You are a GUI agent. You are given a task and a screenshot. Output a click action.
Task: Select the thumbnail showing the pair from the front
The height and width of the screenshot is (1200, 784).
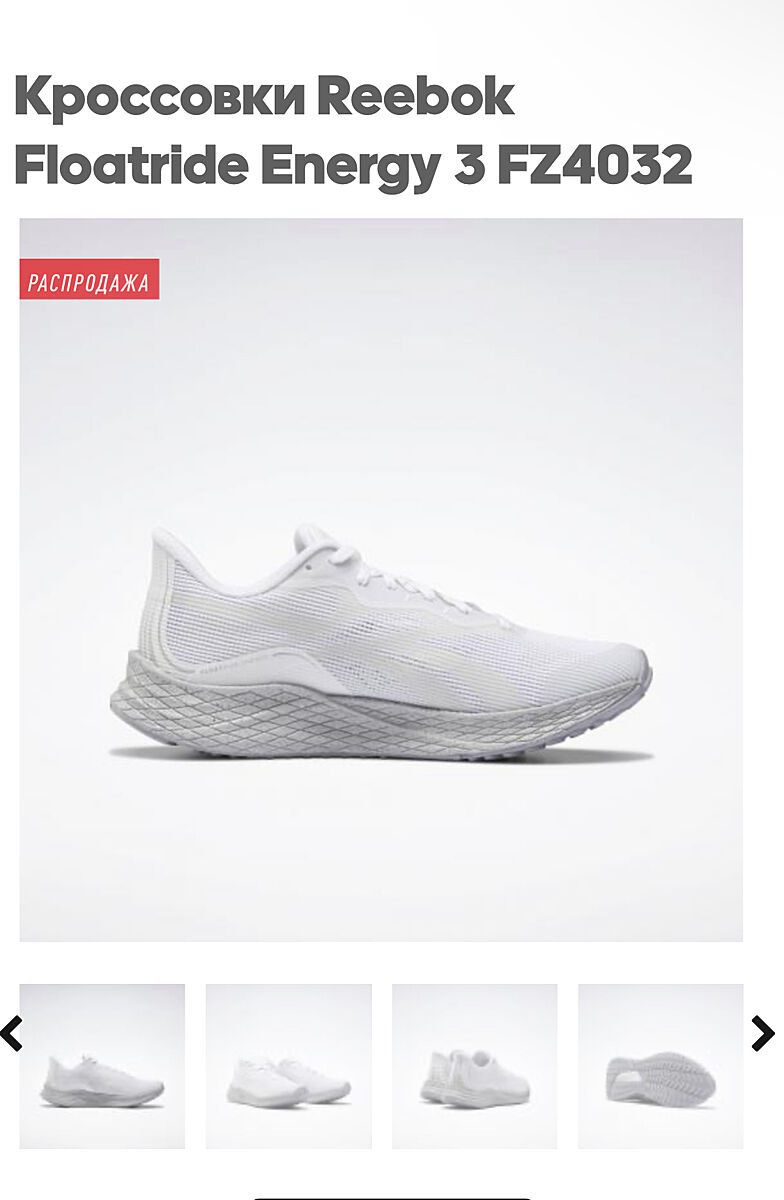[288, 1066]
